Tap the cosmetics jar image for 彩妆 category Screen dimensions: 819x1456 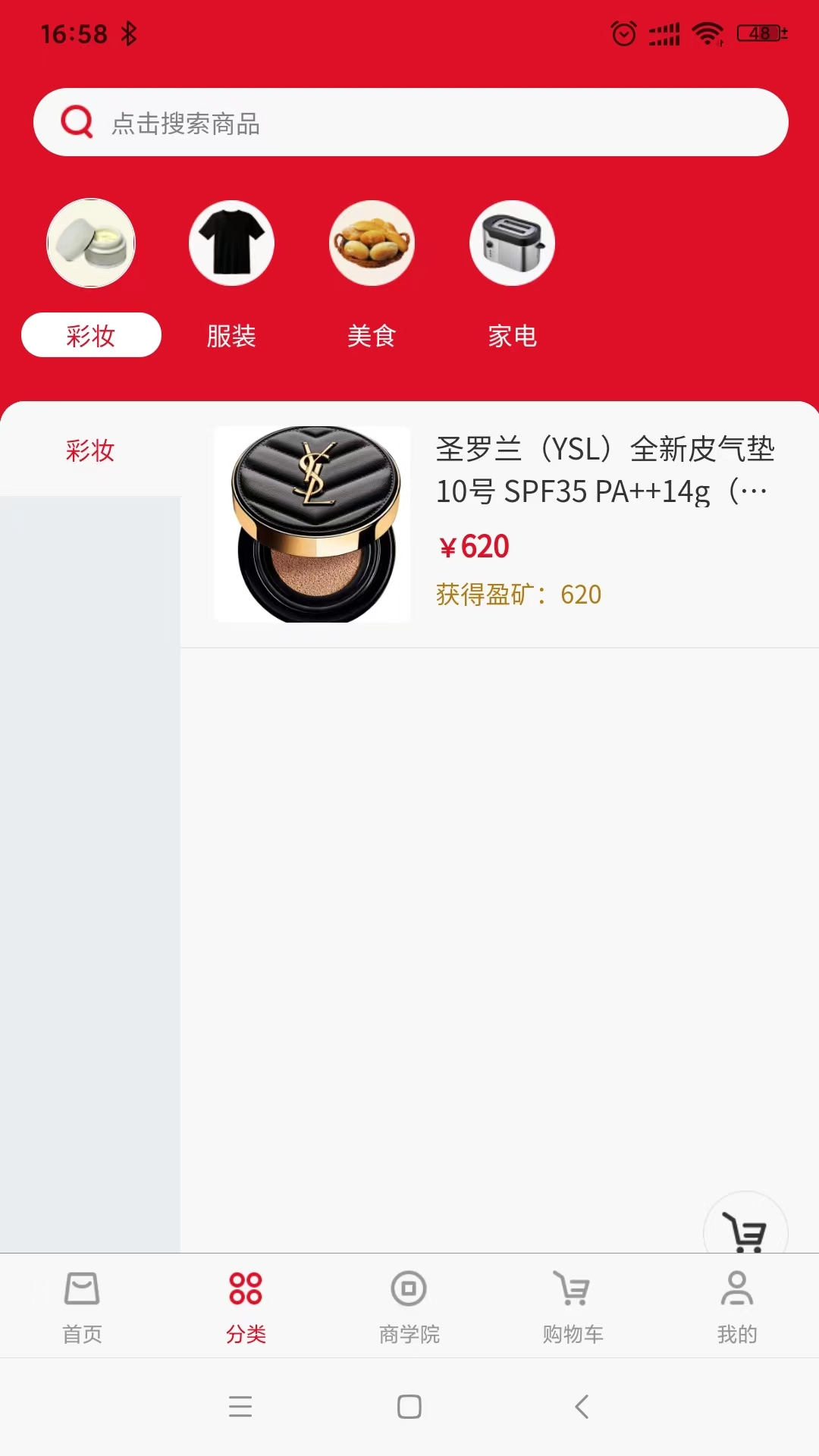coord(91,243)
